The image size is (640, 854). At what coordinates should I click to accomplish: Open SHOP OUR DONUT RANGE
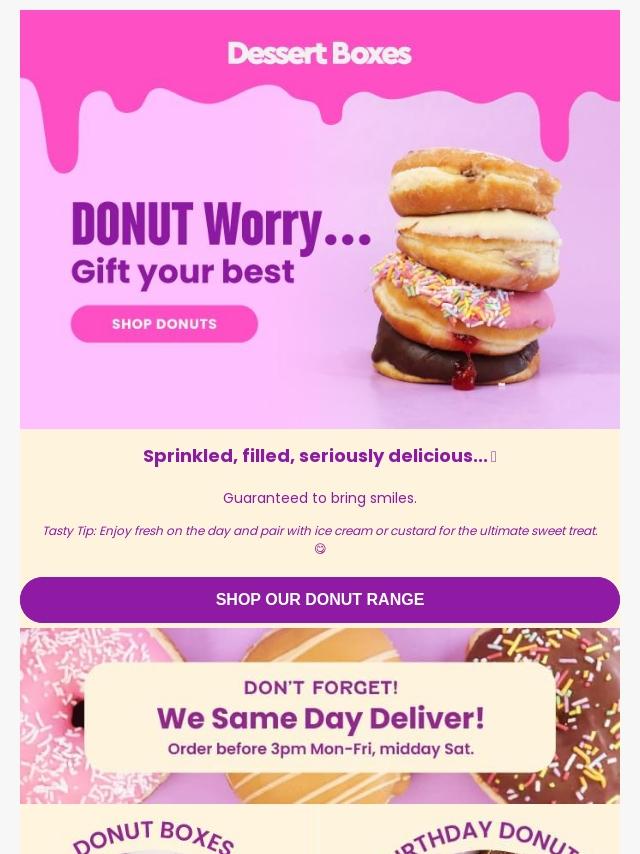coord(320,600)
